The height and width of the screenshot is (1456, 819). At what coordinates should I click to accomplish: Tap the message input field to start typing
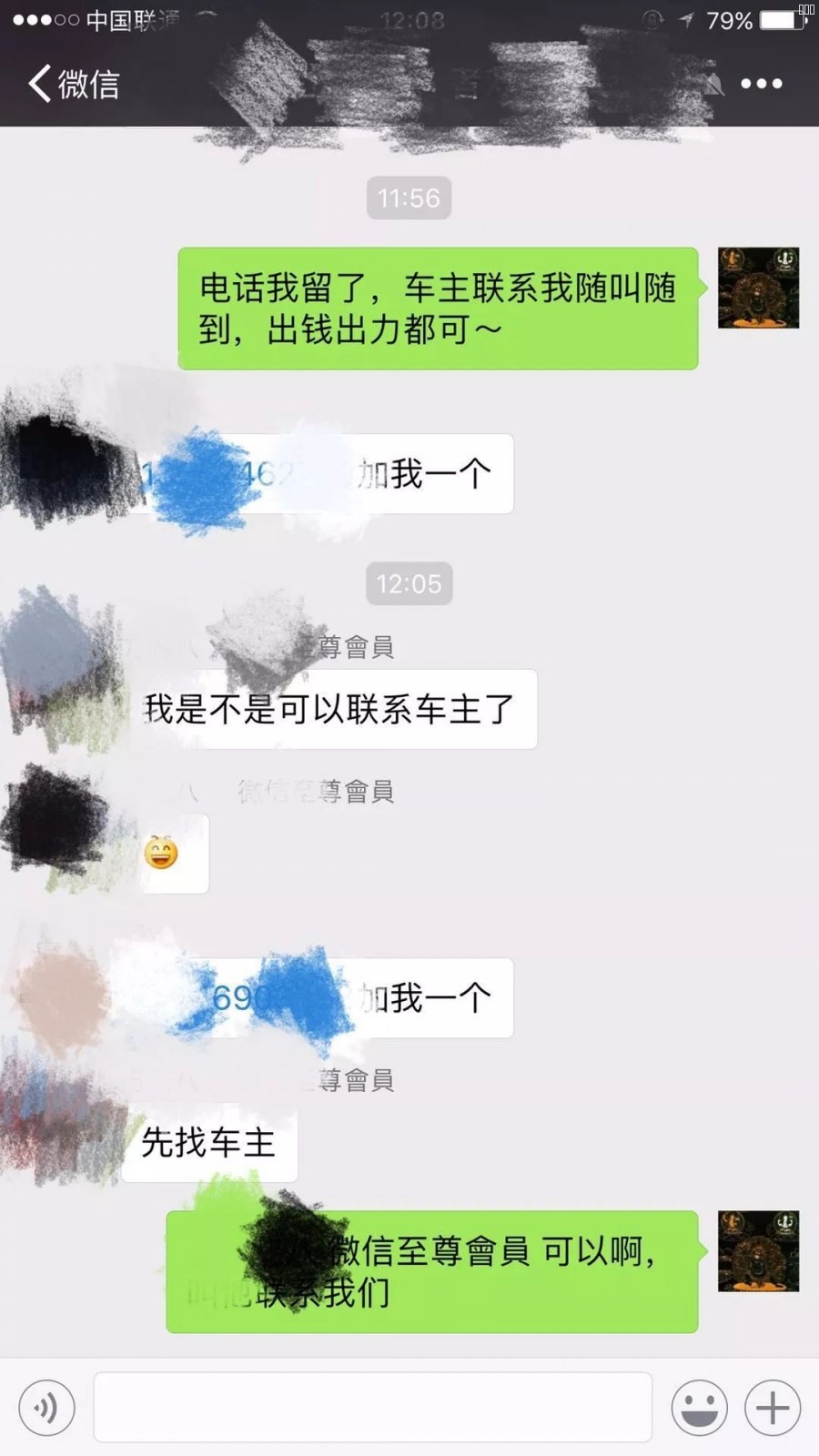[373, 1406]
